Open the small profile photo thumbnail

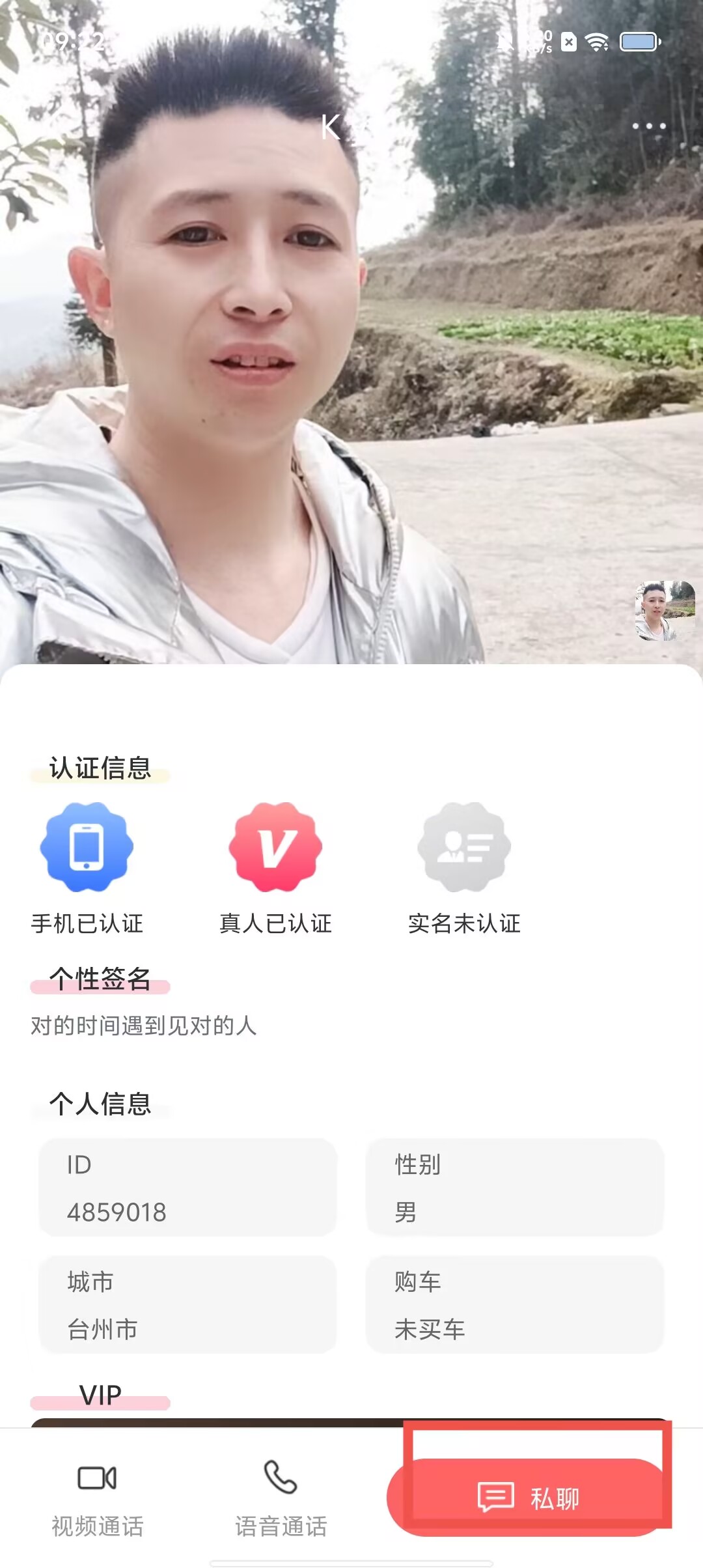[665, 611]
